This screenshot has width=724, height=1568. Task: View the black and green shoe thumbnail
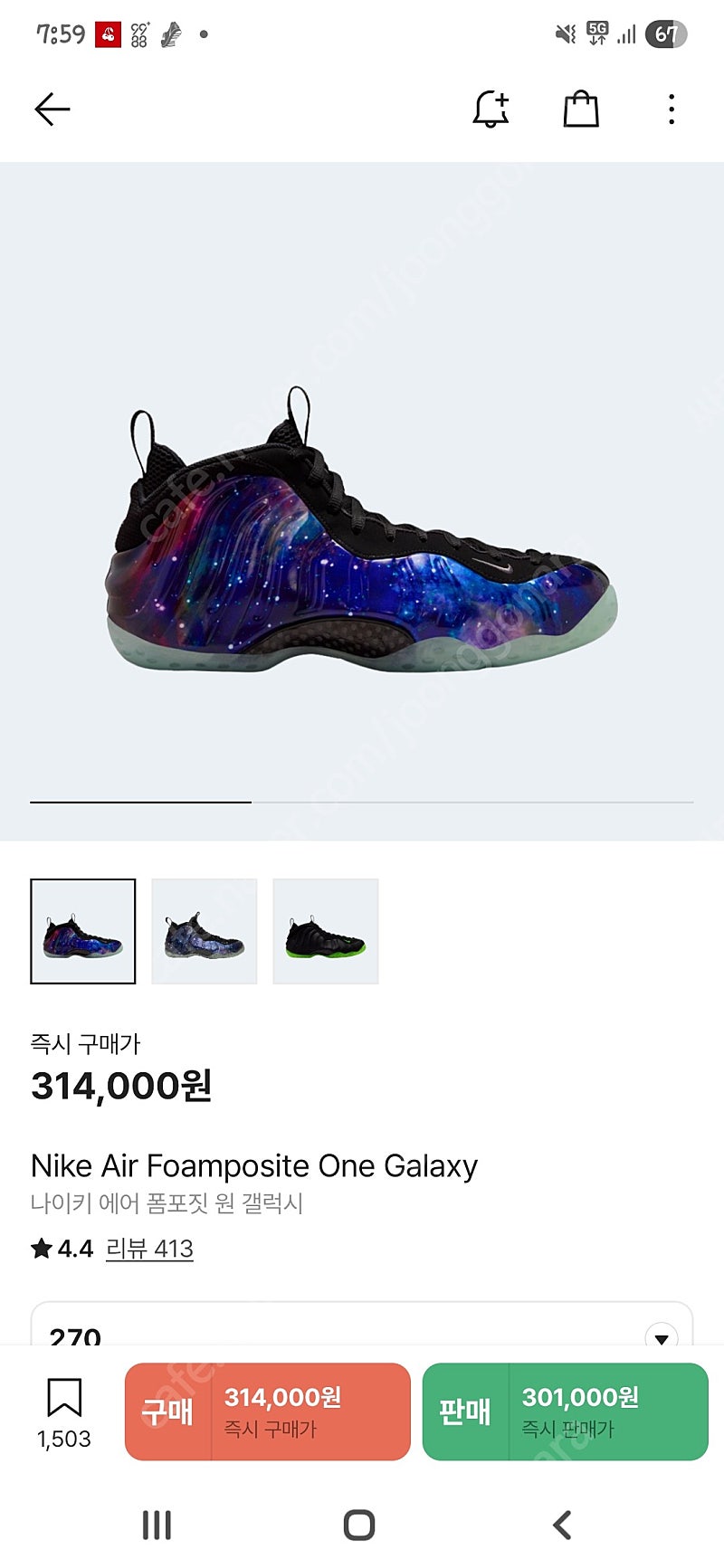point(326,931)
